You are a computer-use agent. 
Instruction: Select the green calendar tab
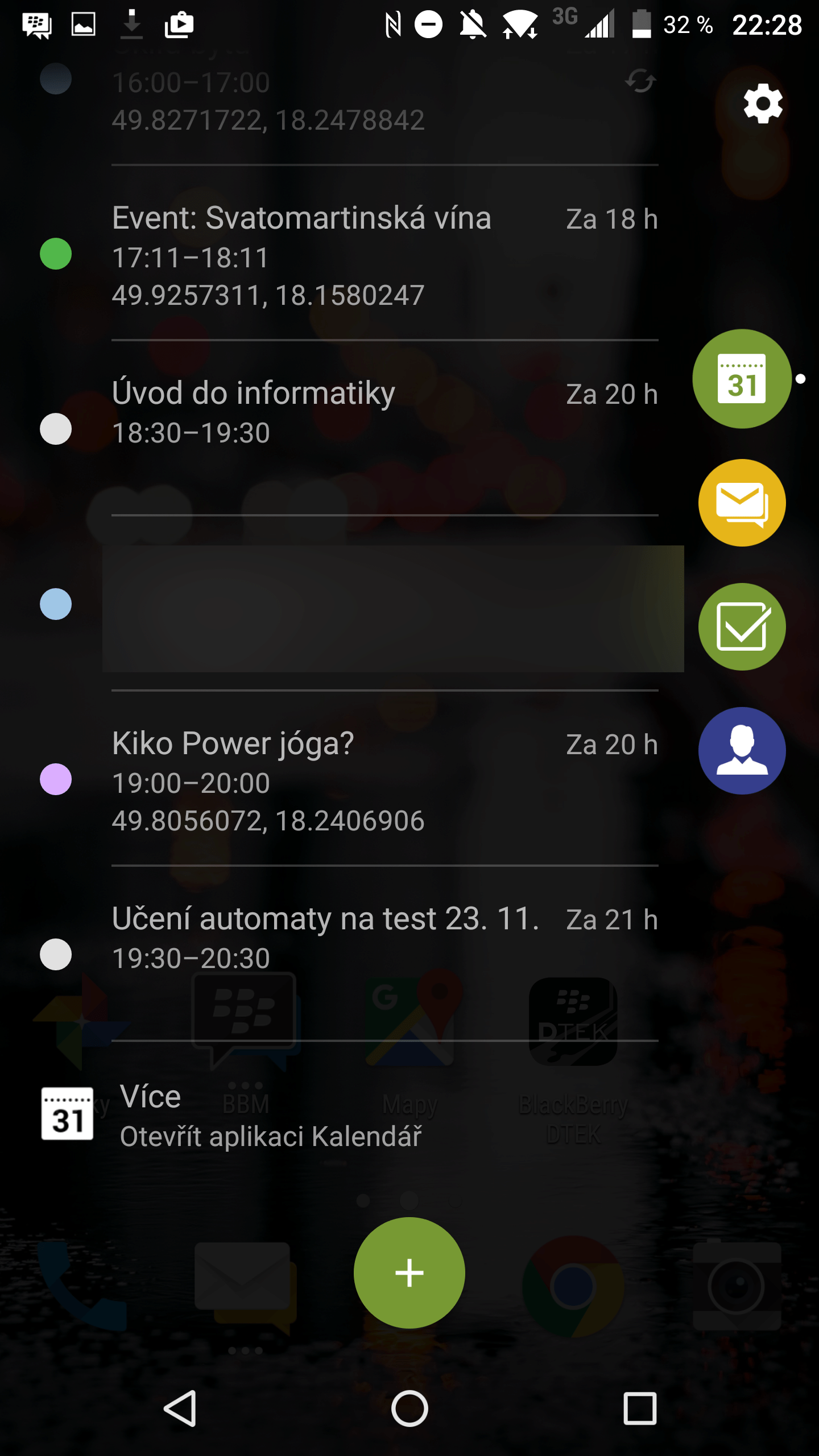pos(742,379)
